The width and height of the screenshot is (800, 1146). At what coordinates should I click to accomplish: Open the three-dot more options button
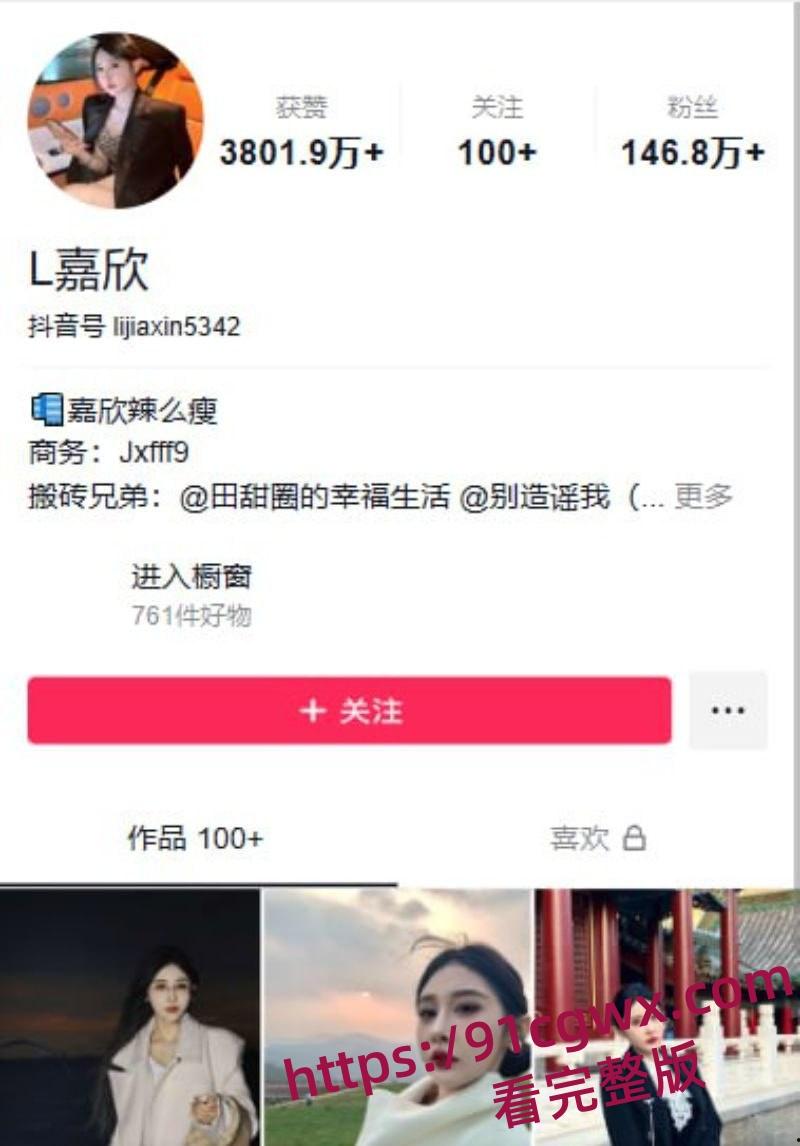(729, 711)
